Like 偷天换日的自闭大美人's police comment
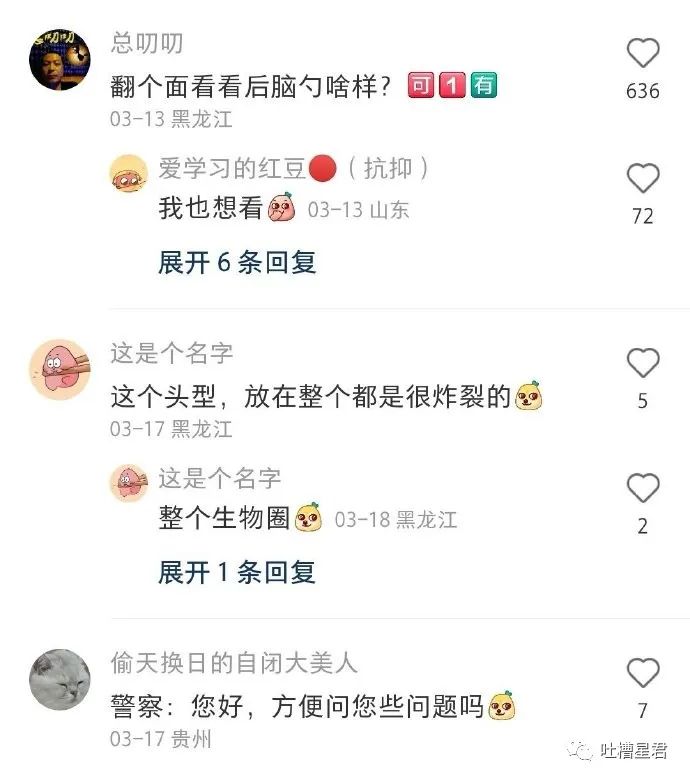The height and width of the screenshot is (781, 690). (642, 674)
